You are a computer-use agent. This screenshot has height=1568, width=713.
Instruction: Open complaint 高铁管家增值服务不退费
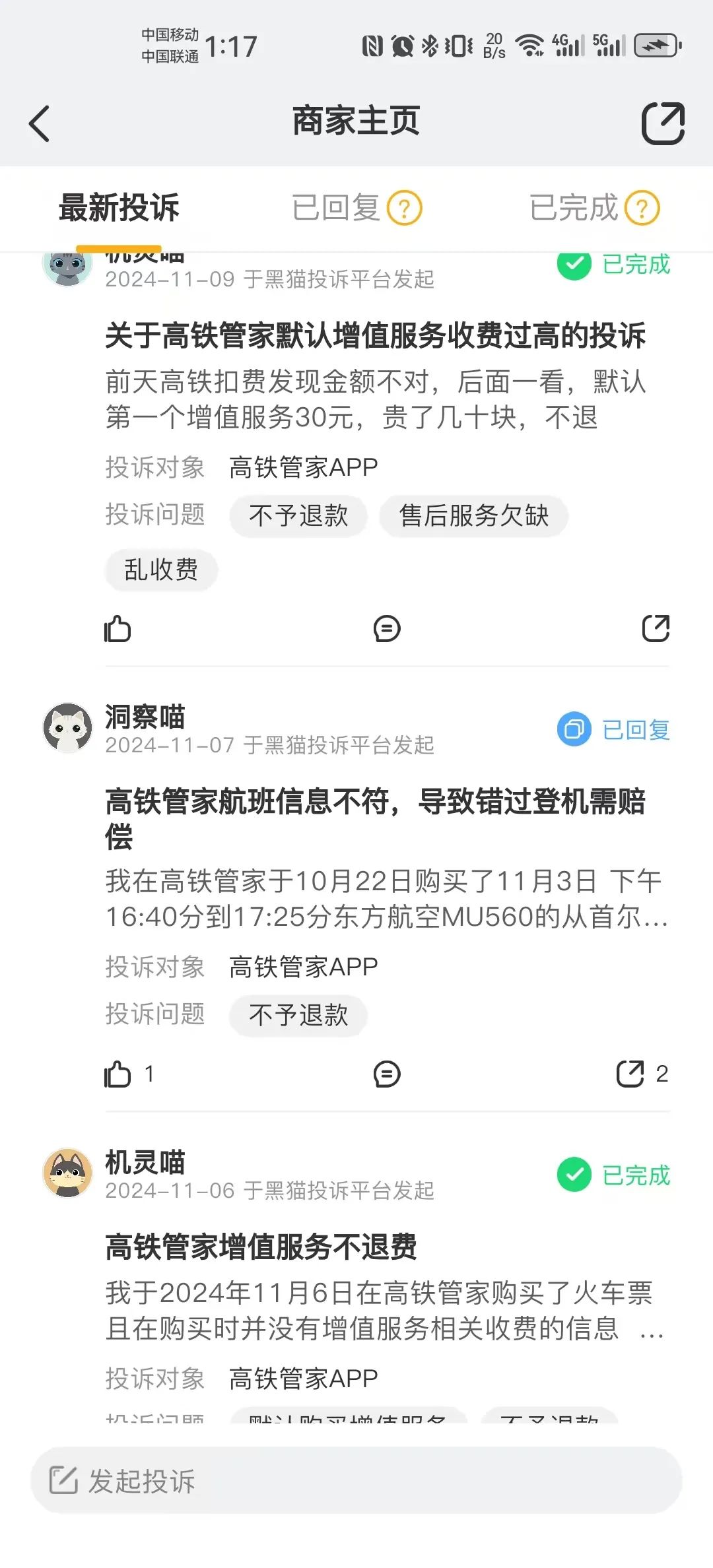(261, 1247)
